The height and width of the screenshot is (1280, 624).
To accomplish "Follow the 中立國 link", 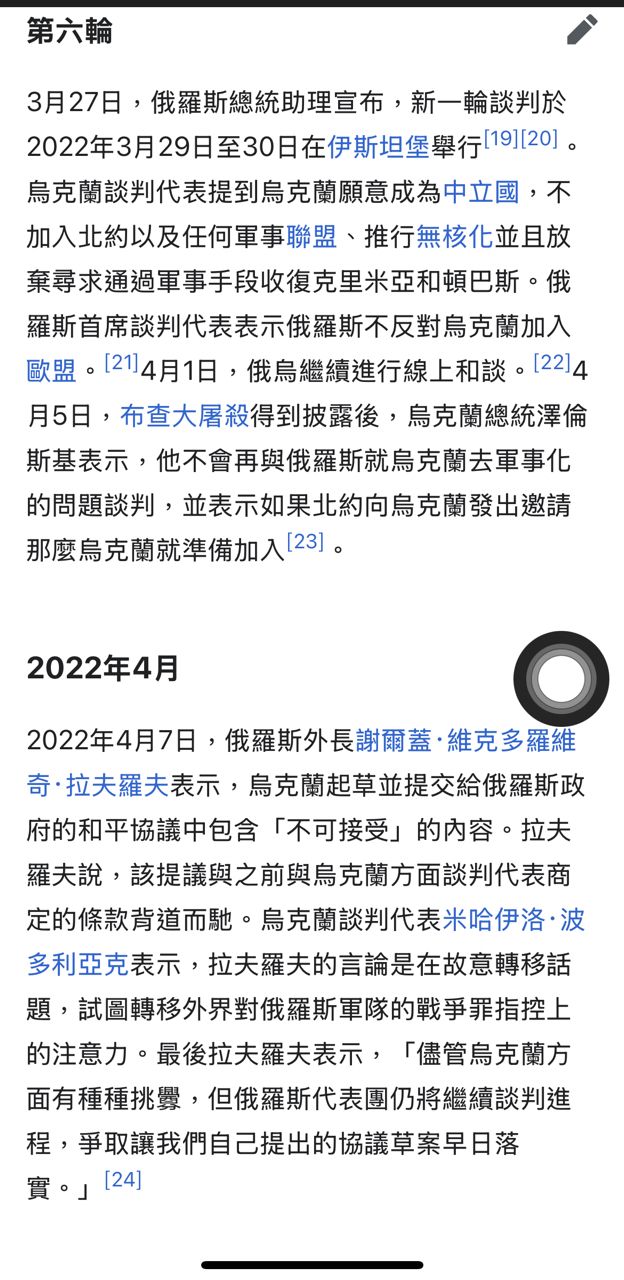I will (x=481, y=192).
